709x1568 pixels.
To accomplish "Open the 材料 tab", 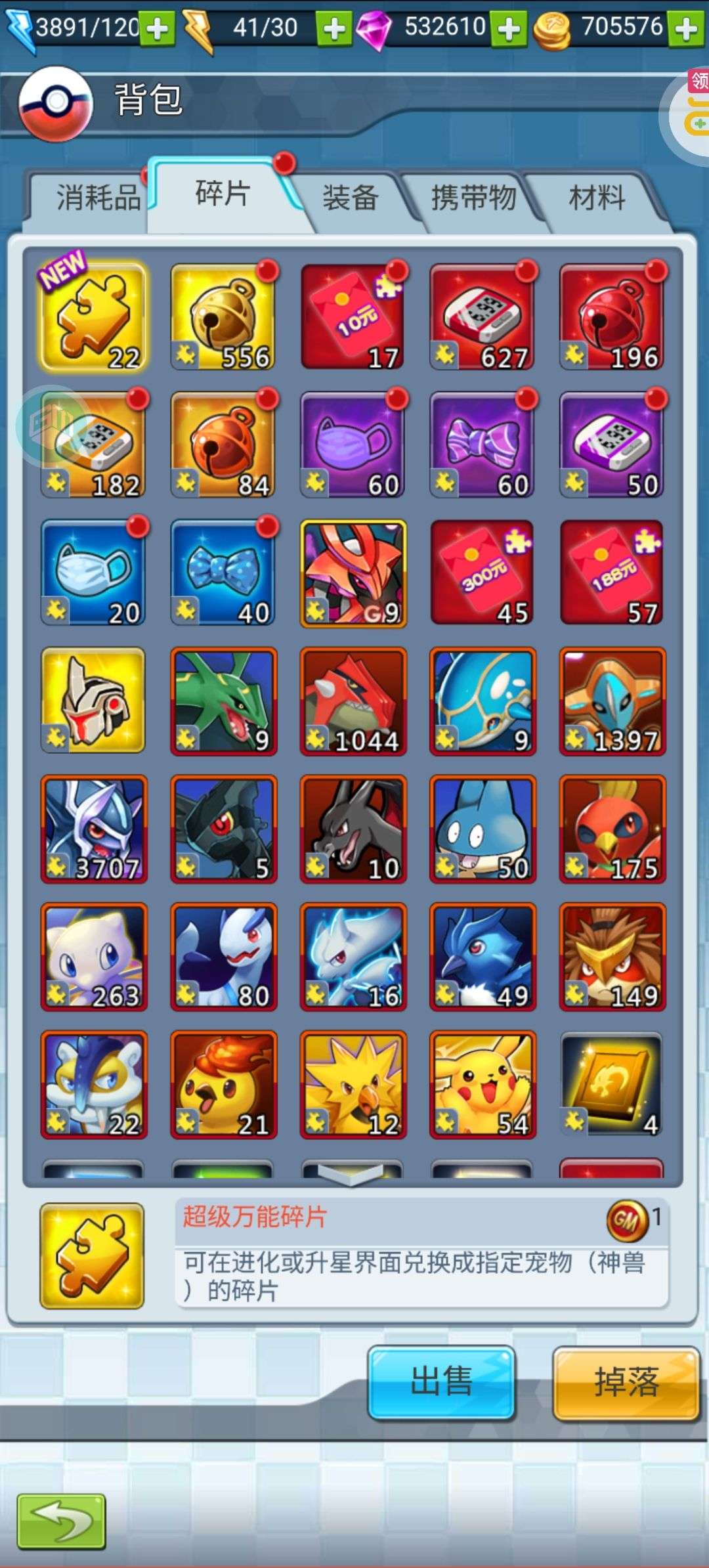I will (x=596, y=198).
